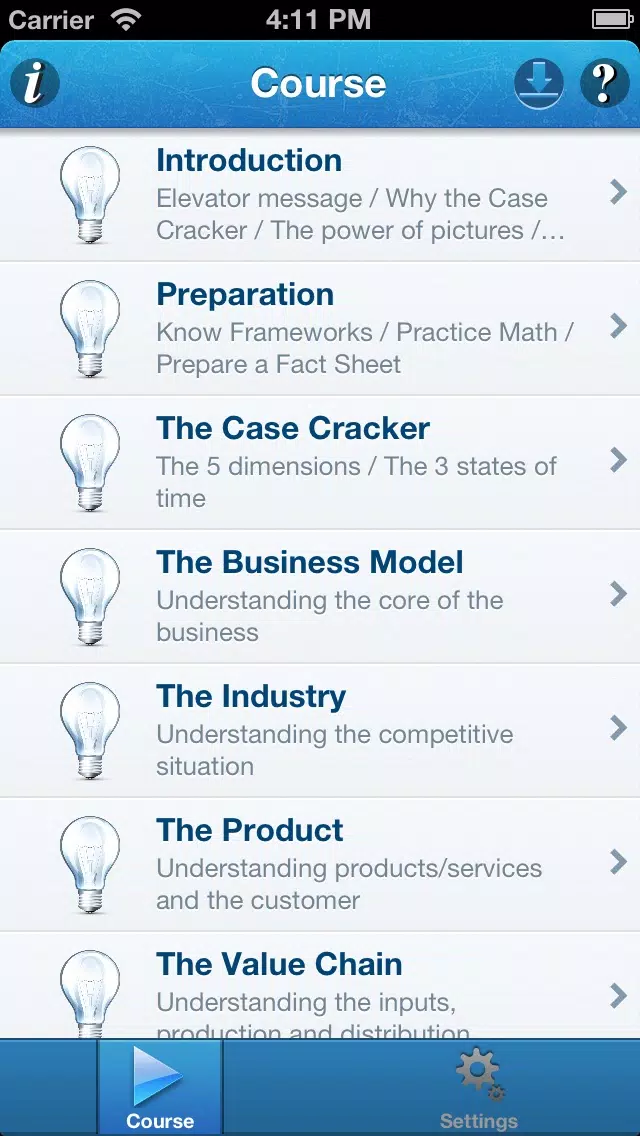Open the Introduction lesson
640x1136 pixels.
point(320,195)
